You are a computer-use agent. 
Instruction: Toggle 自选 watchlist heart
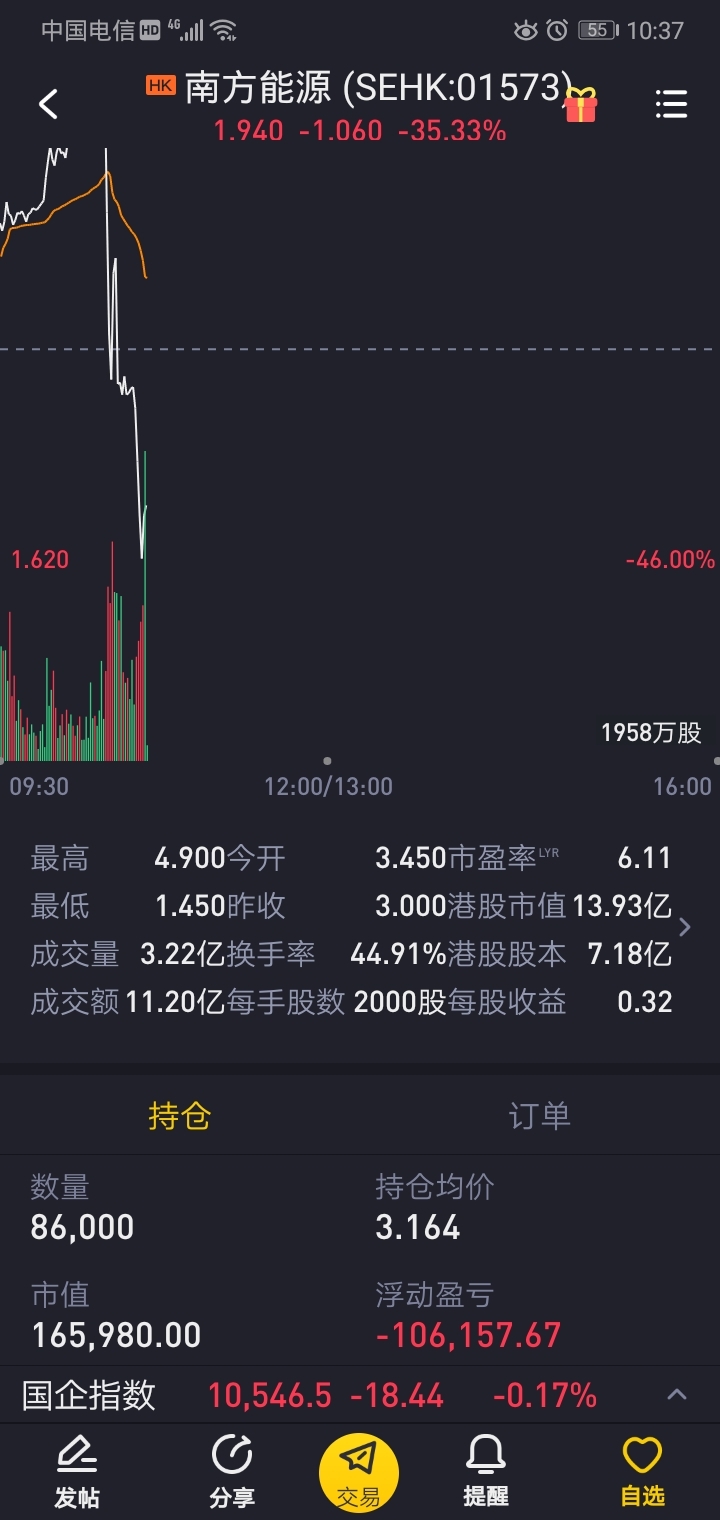tap(642, 1472)
